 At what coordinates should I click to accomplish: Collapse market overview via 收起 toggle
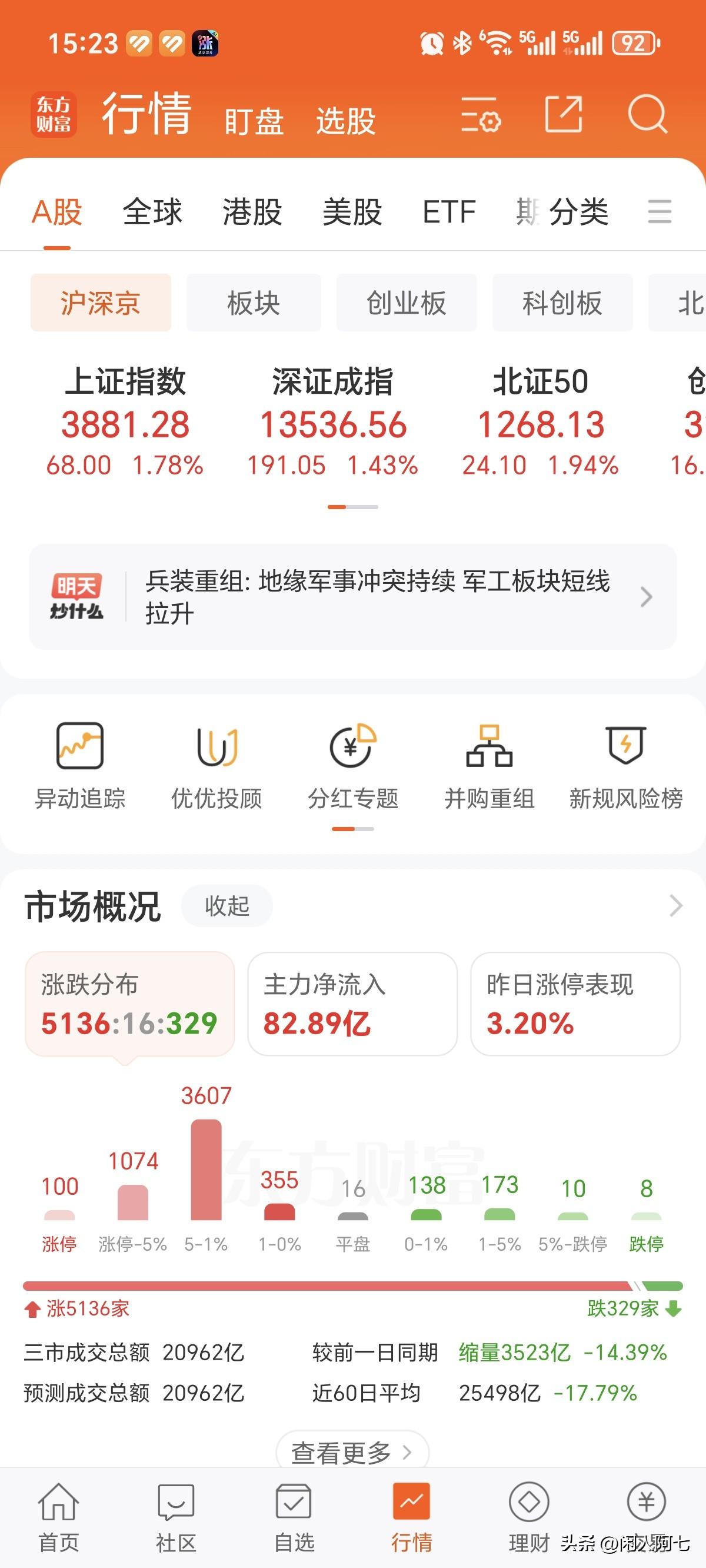pos(227,906)
